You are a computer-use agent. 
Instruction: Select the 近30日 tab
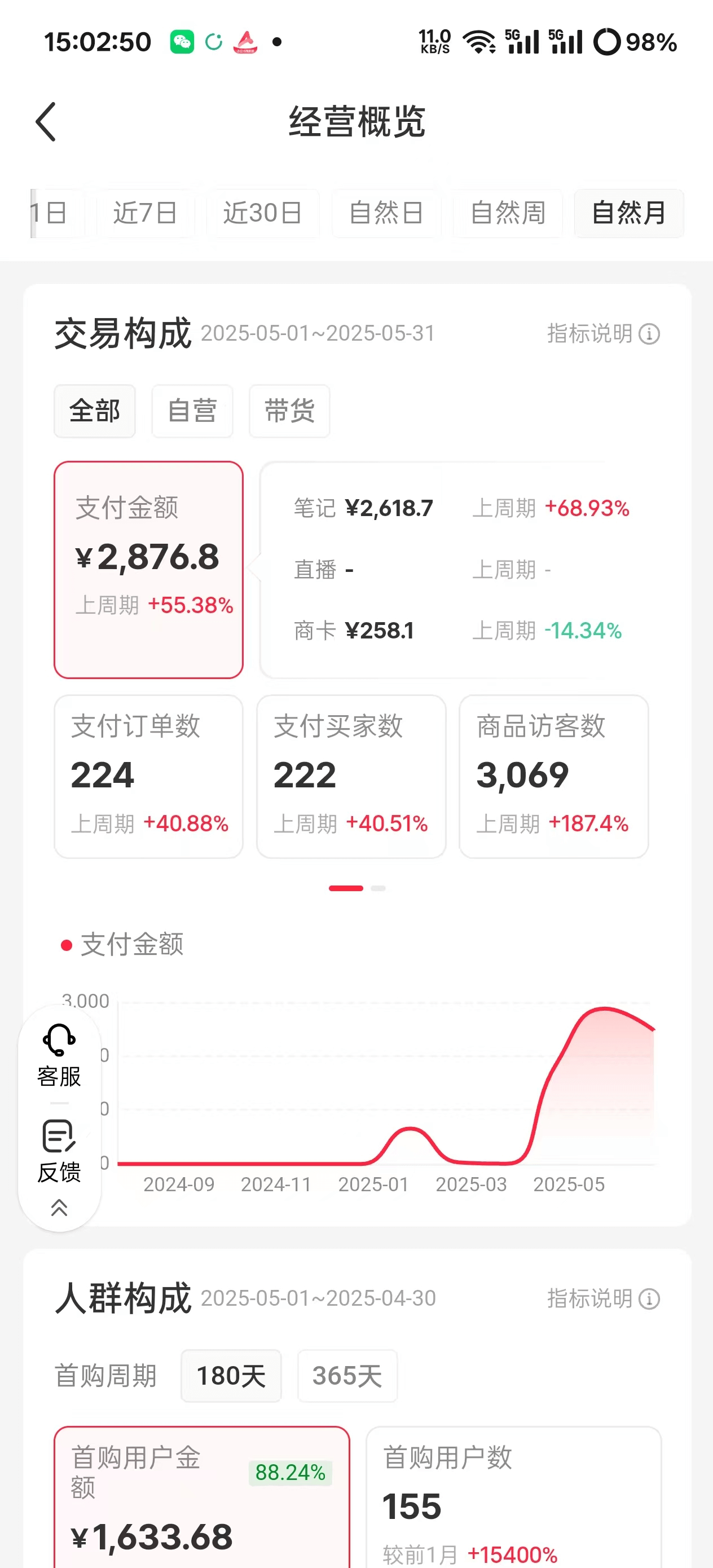pyautogui.click(x=263, y=213)
